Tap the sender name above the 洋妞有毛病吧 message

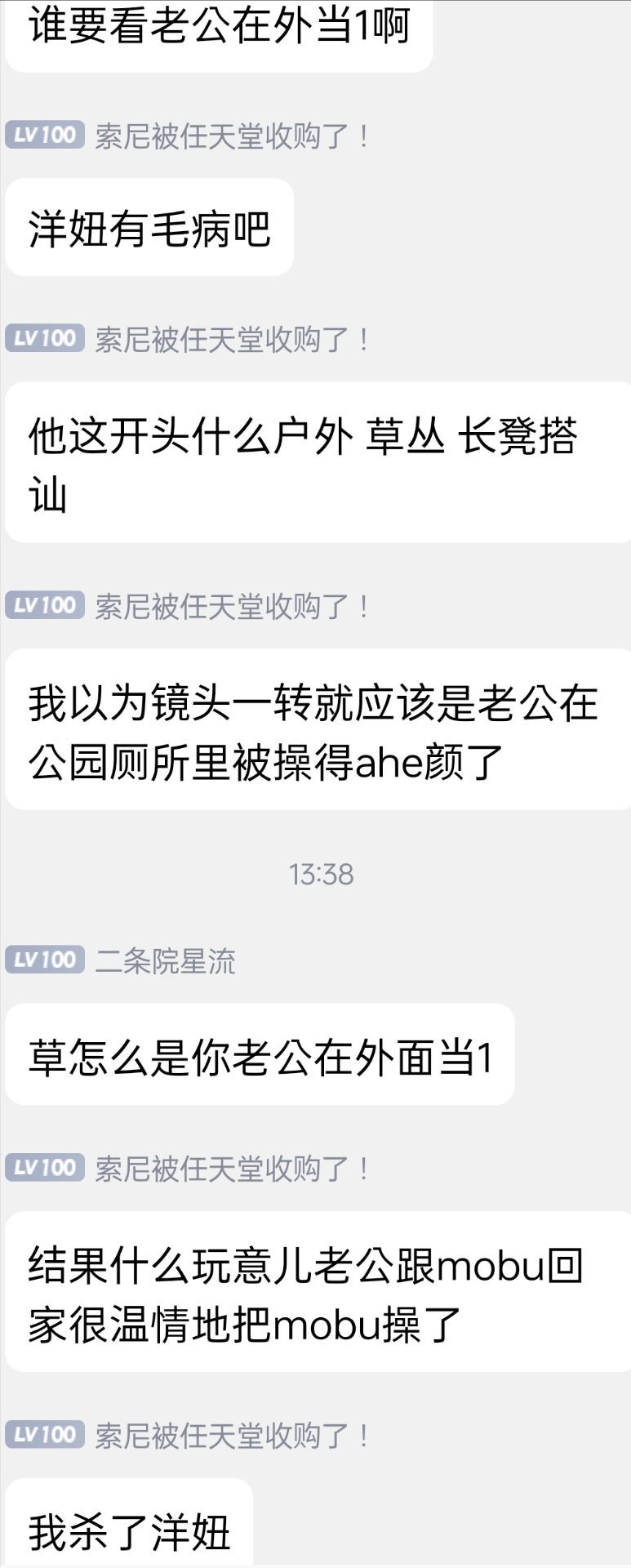(x=232, y=136)
